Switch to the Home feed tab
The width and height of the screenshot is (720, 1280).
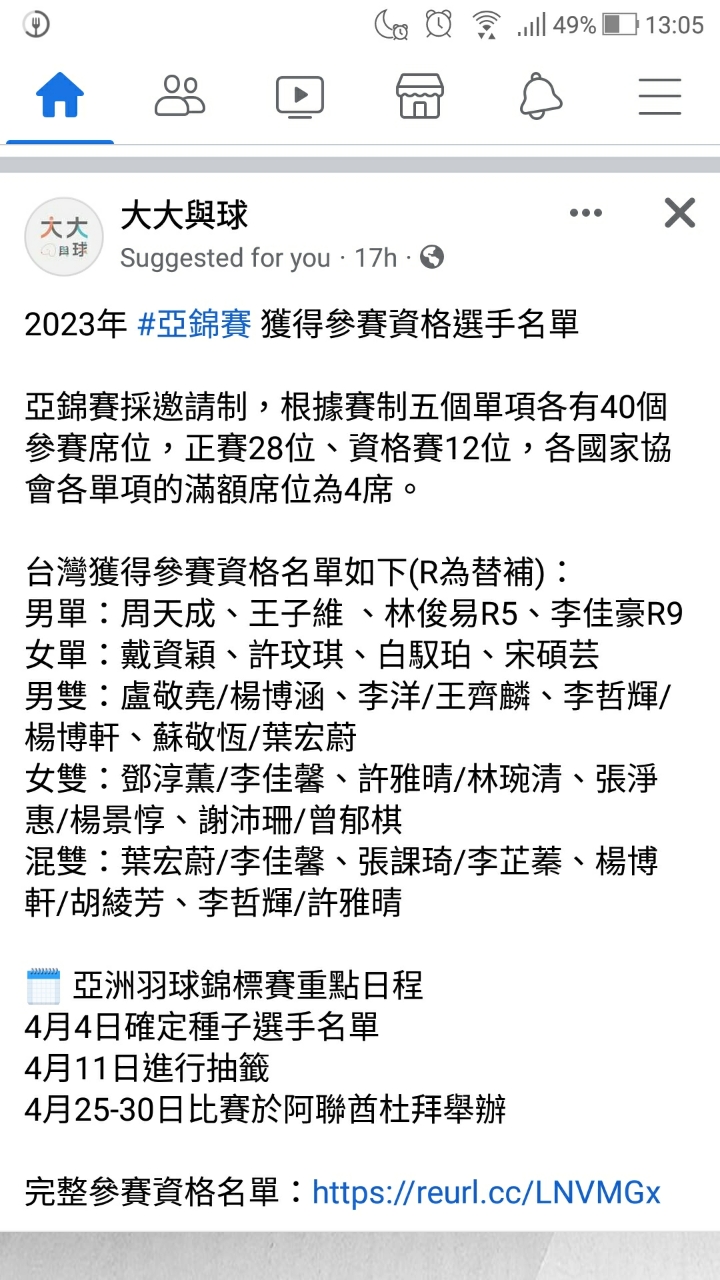60,96
